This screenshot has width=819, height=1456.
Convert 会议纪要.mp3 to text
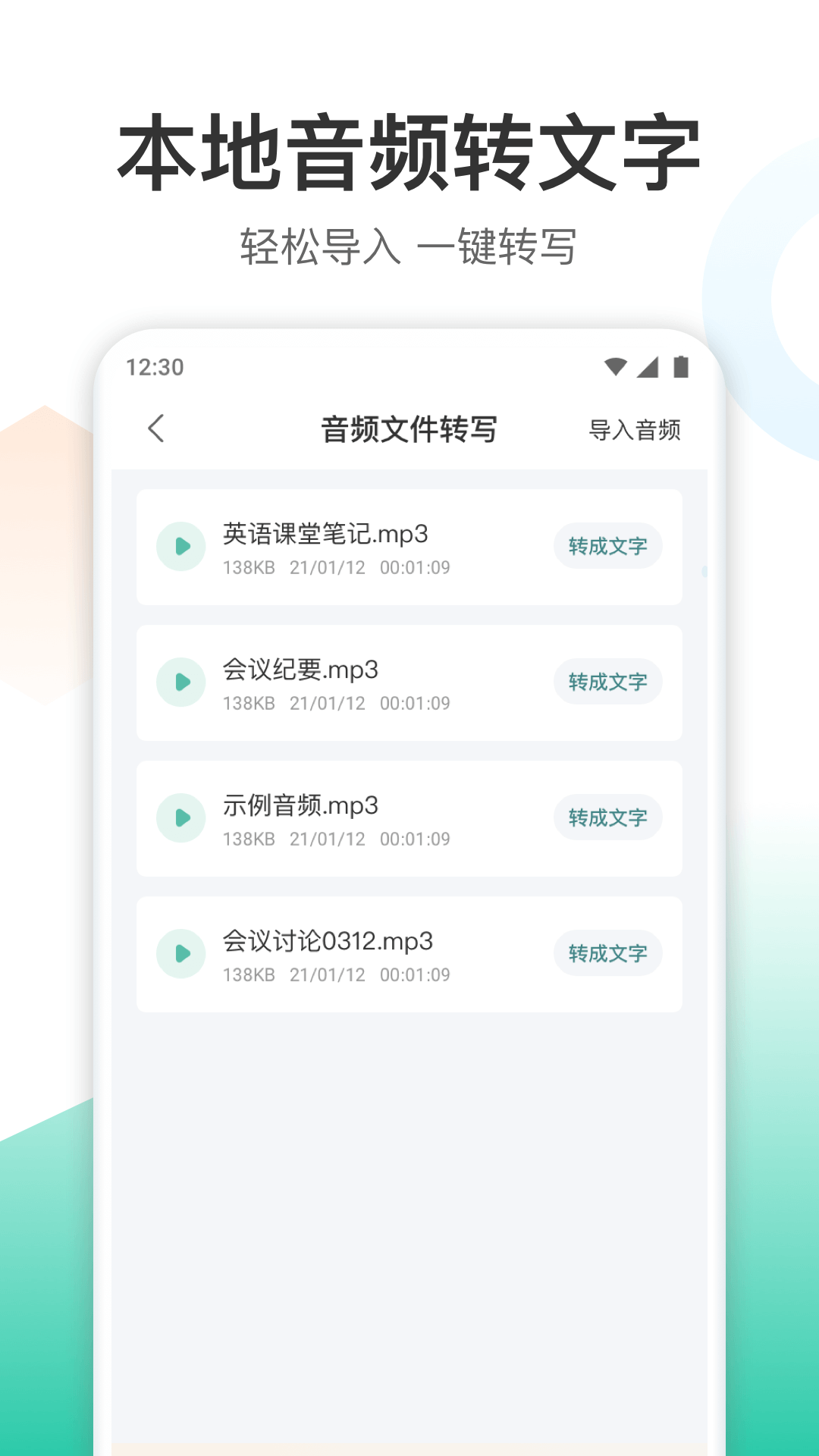click(607, 682)
